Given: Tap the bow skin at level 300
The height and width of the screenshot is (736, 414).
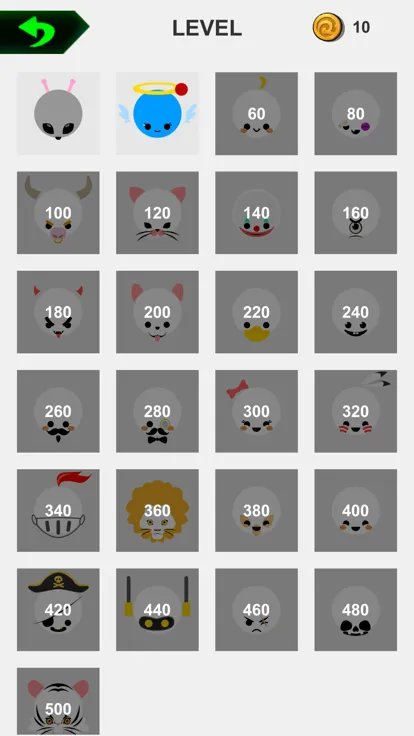Looking at the screenshot, I should (256, 411).
